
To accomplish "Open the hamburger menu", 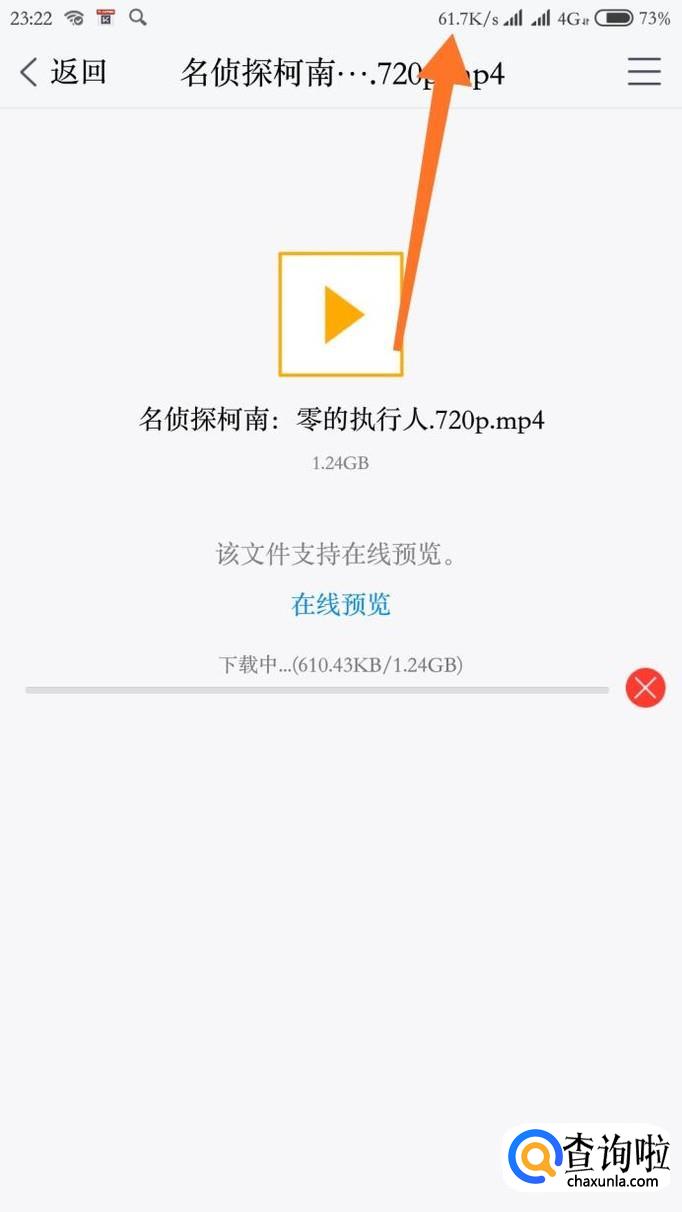I will pyautogui.click(x=644, y=72).
